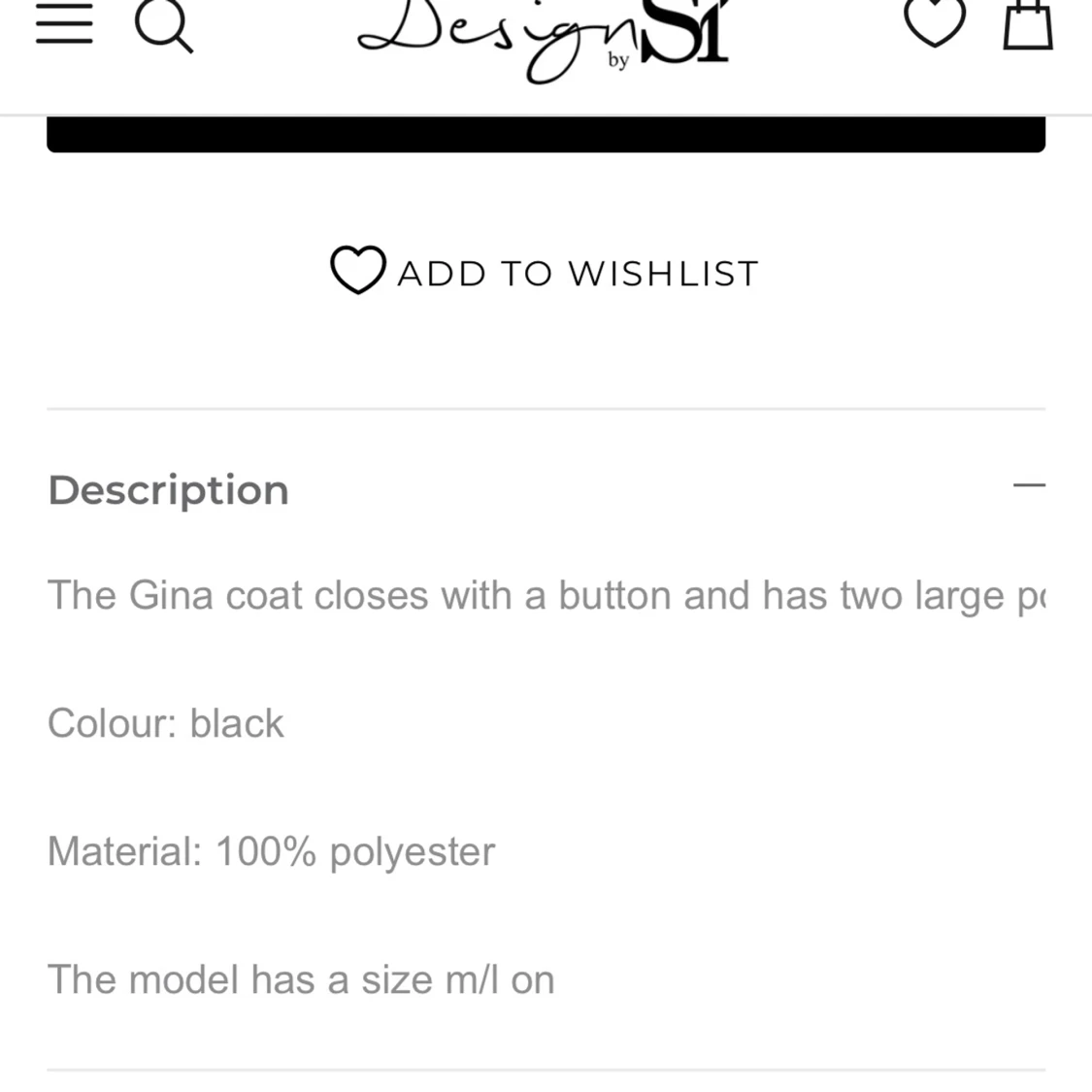Add the Gina coat to wishlist
Image resolution: width=1092 pixels, height=1092 pixels.
point(545,271)
